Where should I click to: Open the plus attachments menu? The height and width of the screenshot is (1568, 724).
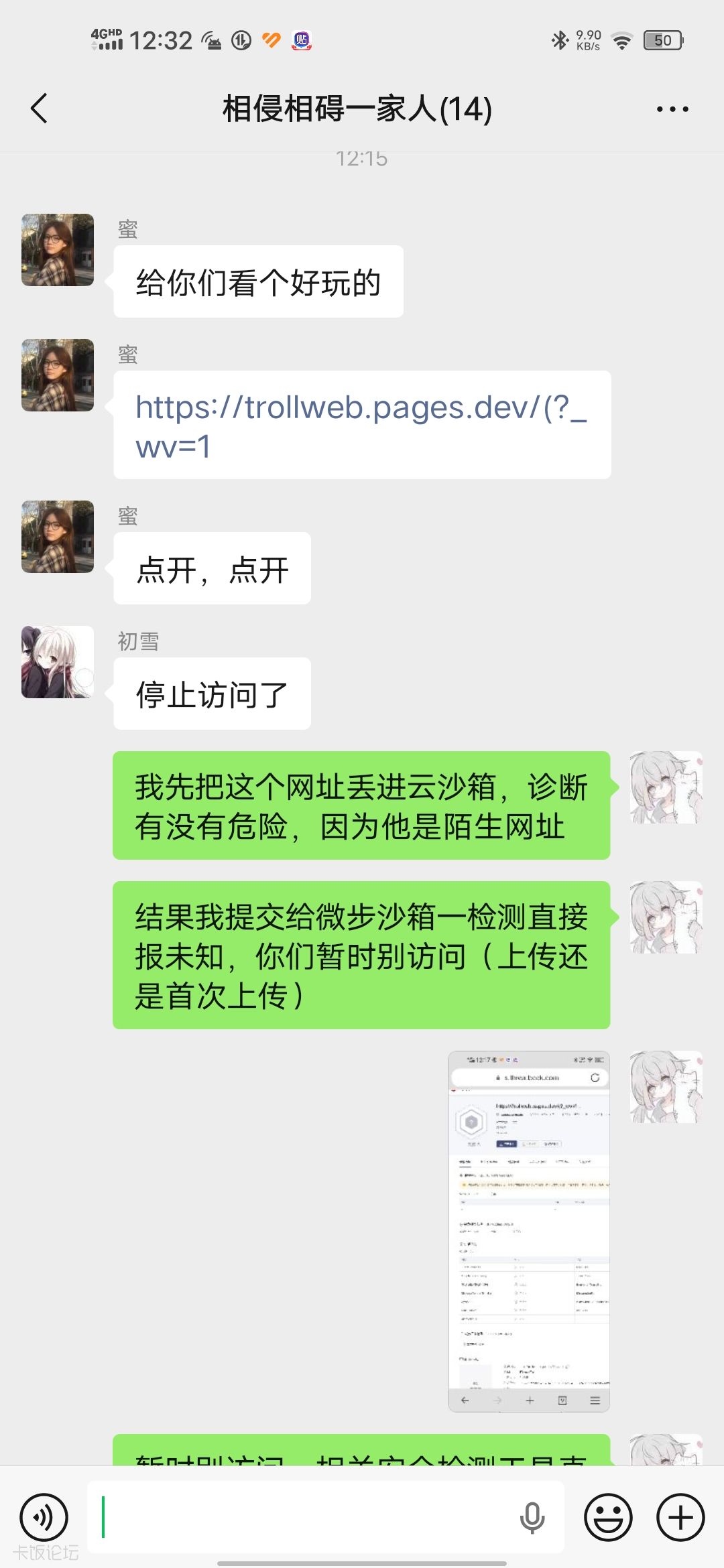(680, 1518)
